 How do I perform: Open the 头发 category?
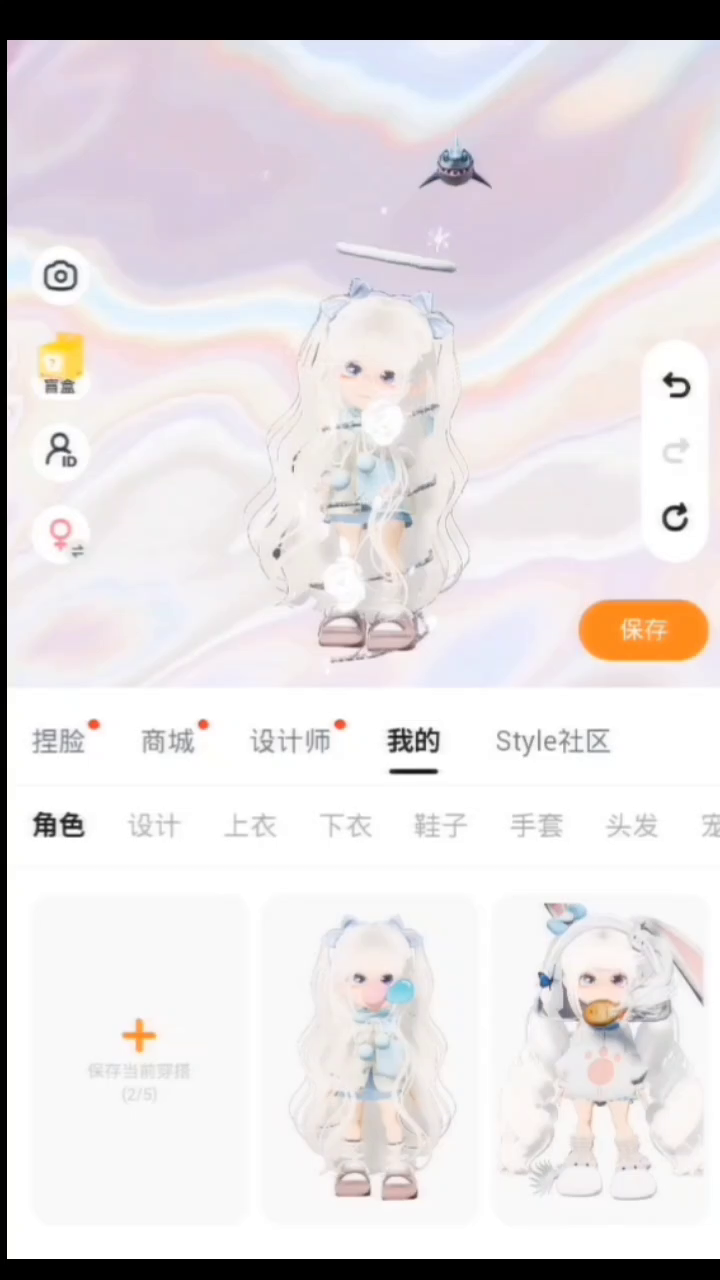coord(632,826)
